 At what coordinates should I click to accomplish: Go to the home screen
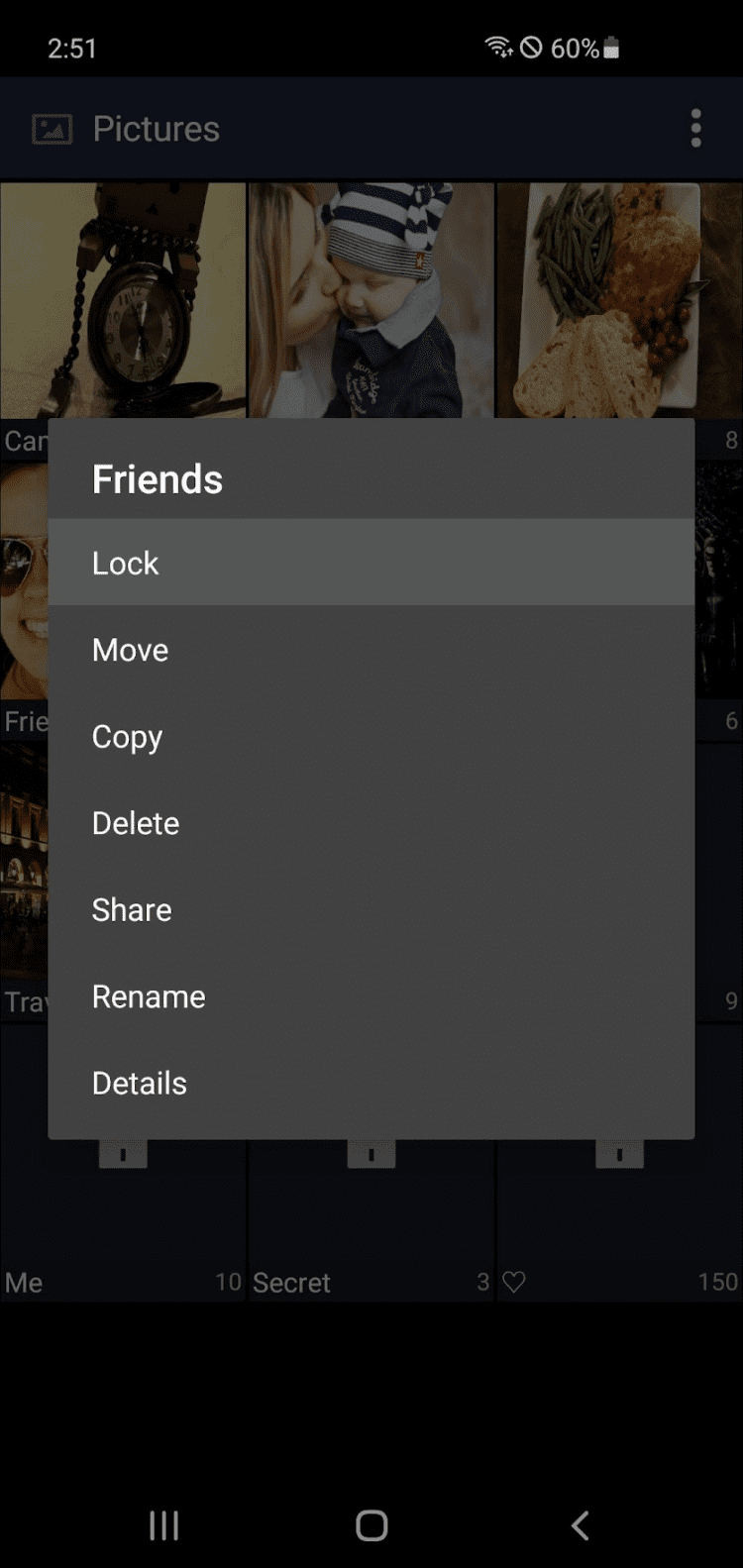click(x=371, y=1525)
